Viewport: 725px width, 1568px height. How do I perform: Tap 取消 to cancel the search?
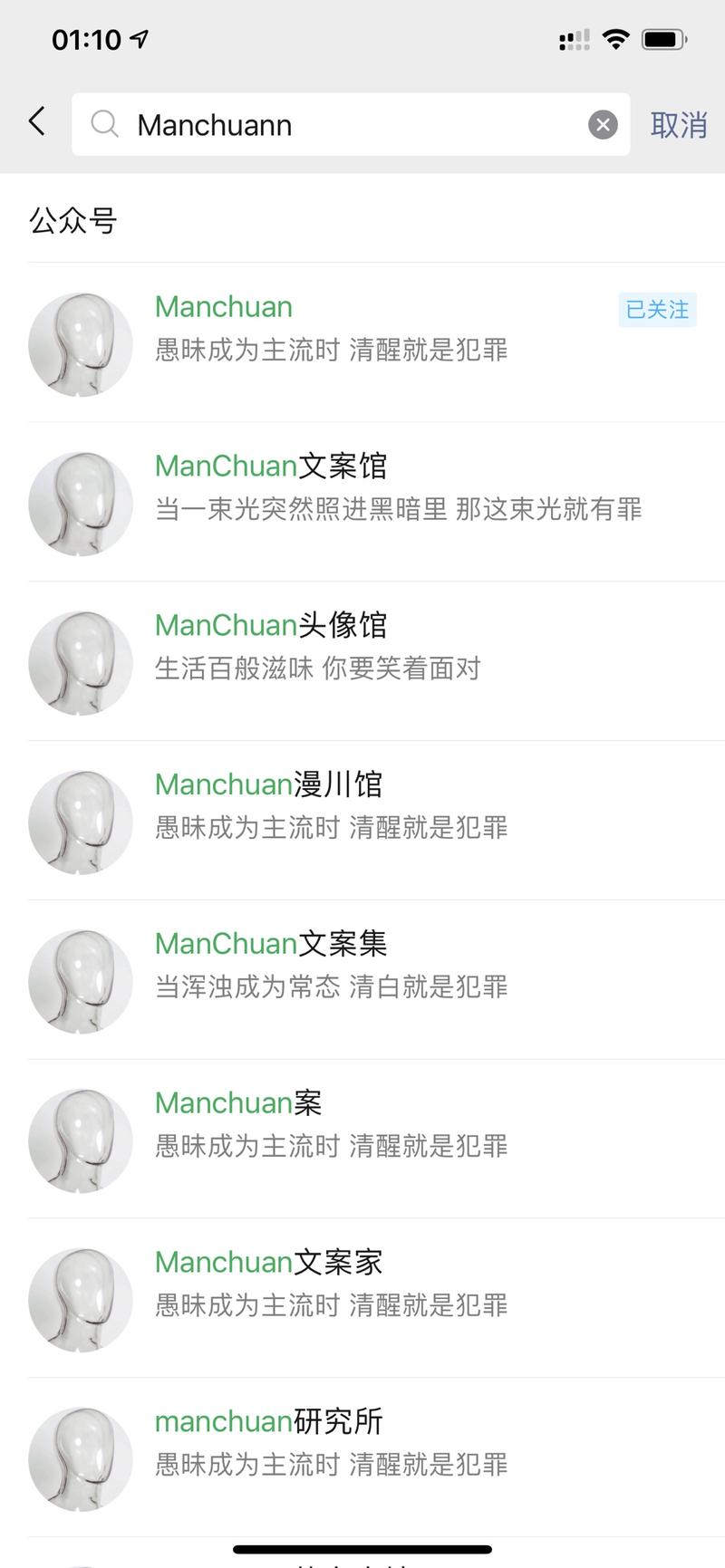[x=679, y=126]
